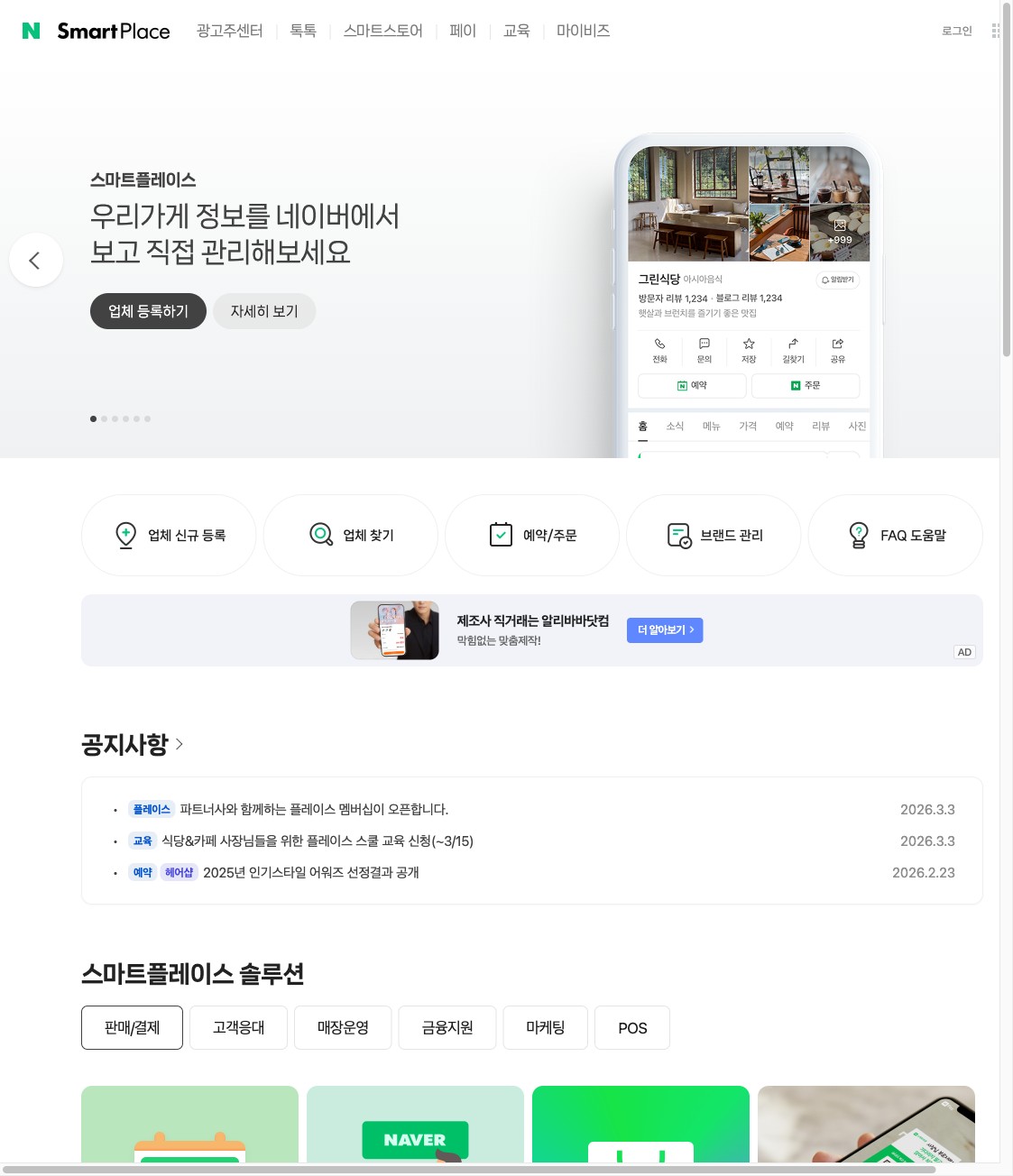This screenshot has height=1176, width=1013.
Task: Open 예약/주문
Action: [x=532, y=535]
